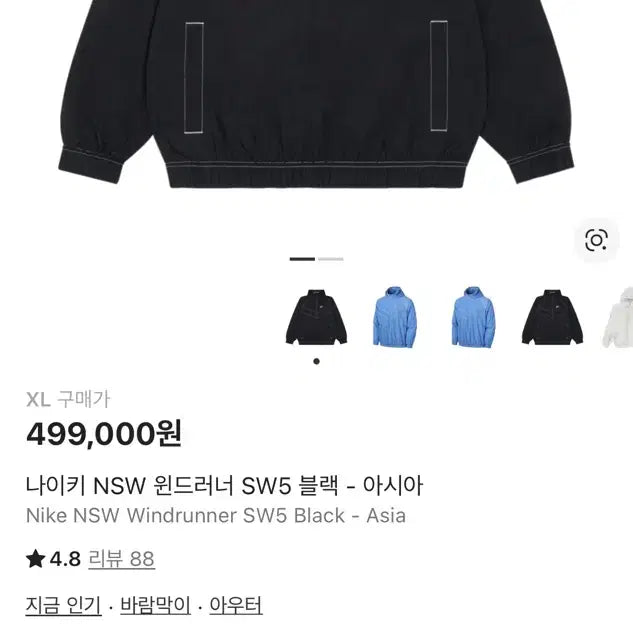
Task: Open the 리뷰 88 reviews link
Action: pos(122,559)
